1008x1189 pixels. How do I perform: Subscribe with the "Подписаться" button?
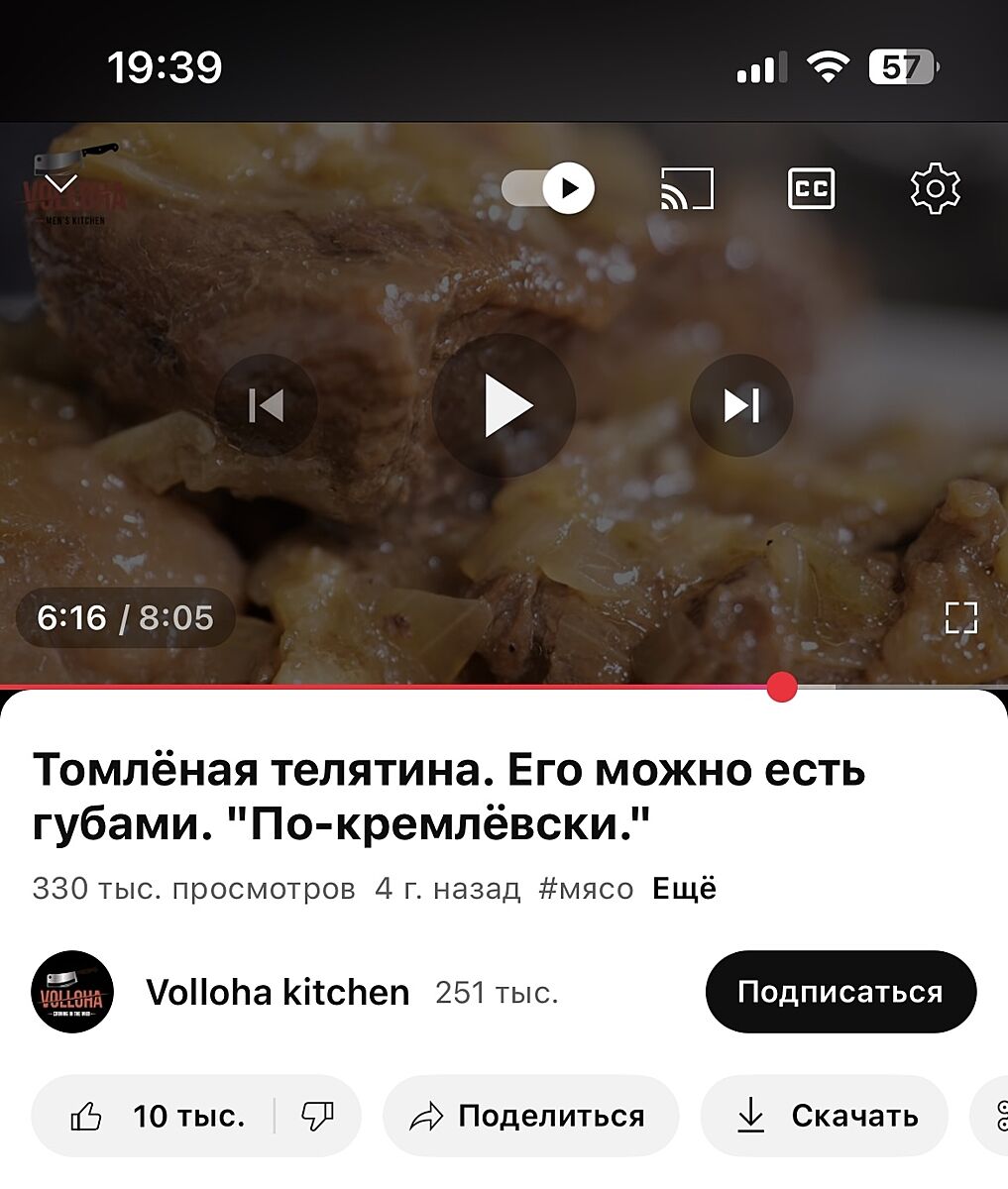[x=840, y=992]
